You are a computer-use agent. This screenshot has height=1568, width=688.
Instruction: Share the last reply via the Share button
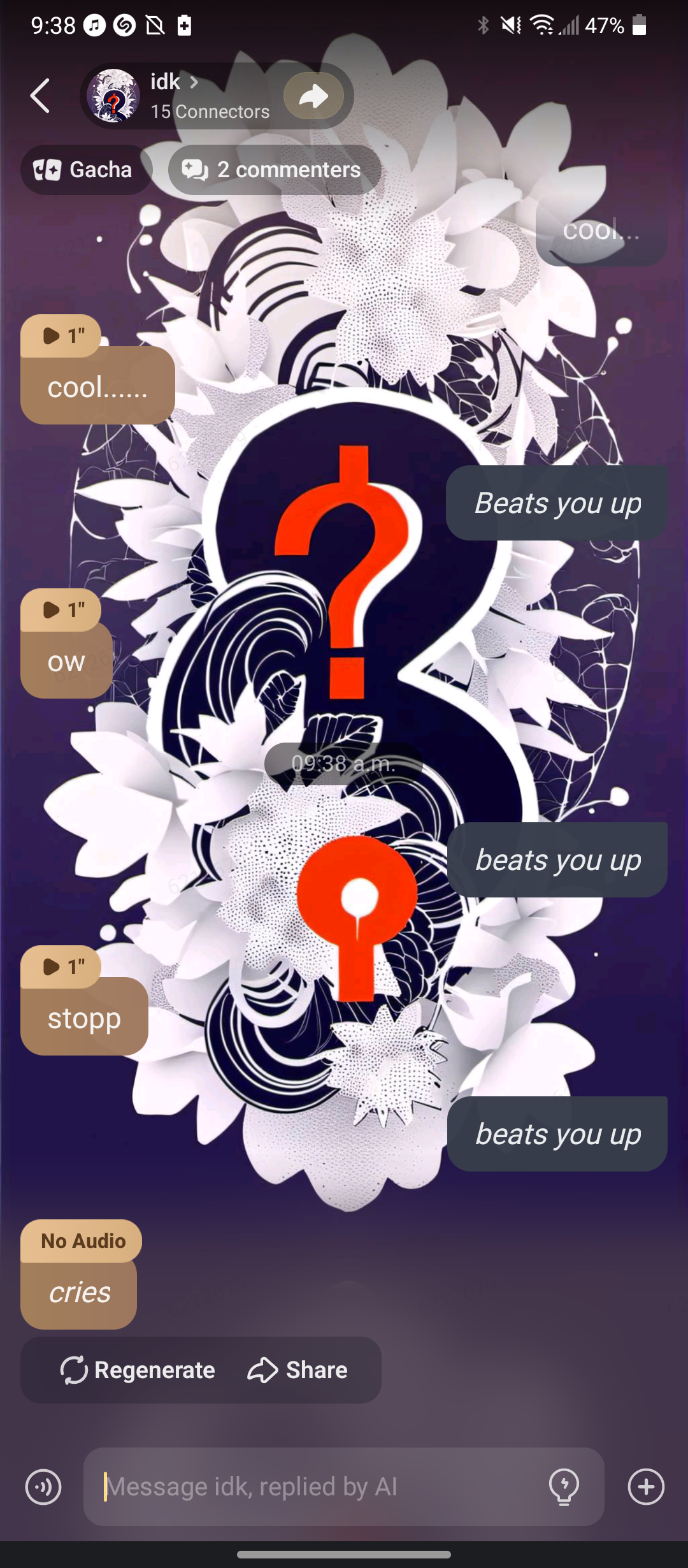pos(297,1370)
